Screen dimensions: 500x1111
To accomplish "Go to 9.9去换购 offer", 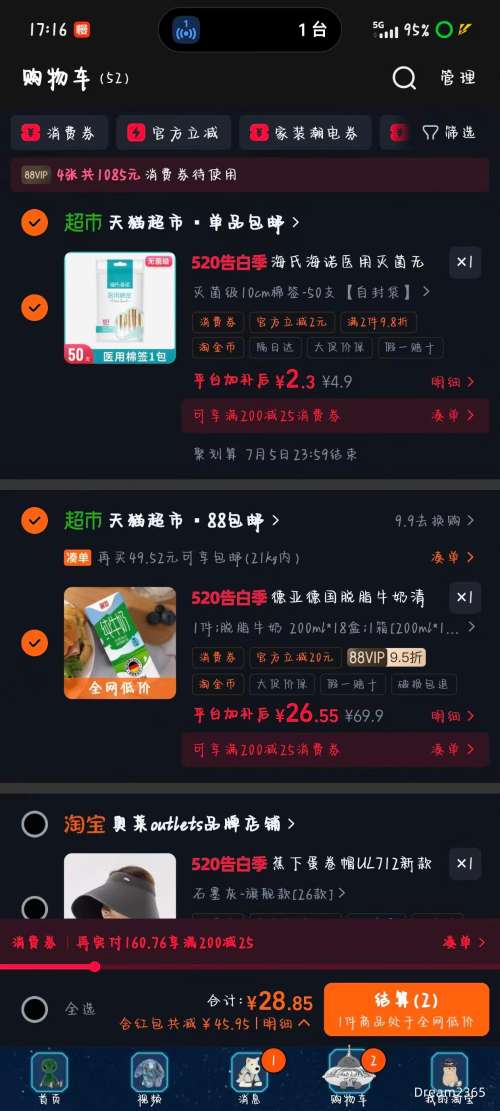I will pos(435,521).
